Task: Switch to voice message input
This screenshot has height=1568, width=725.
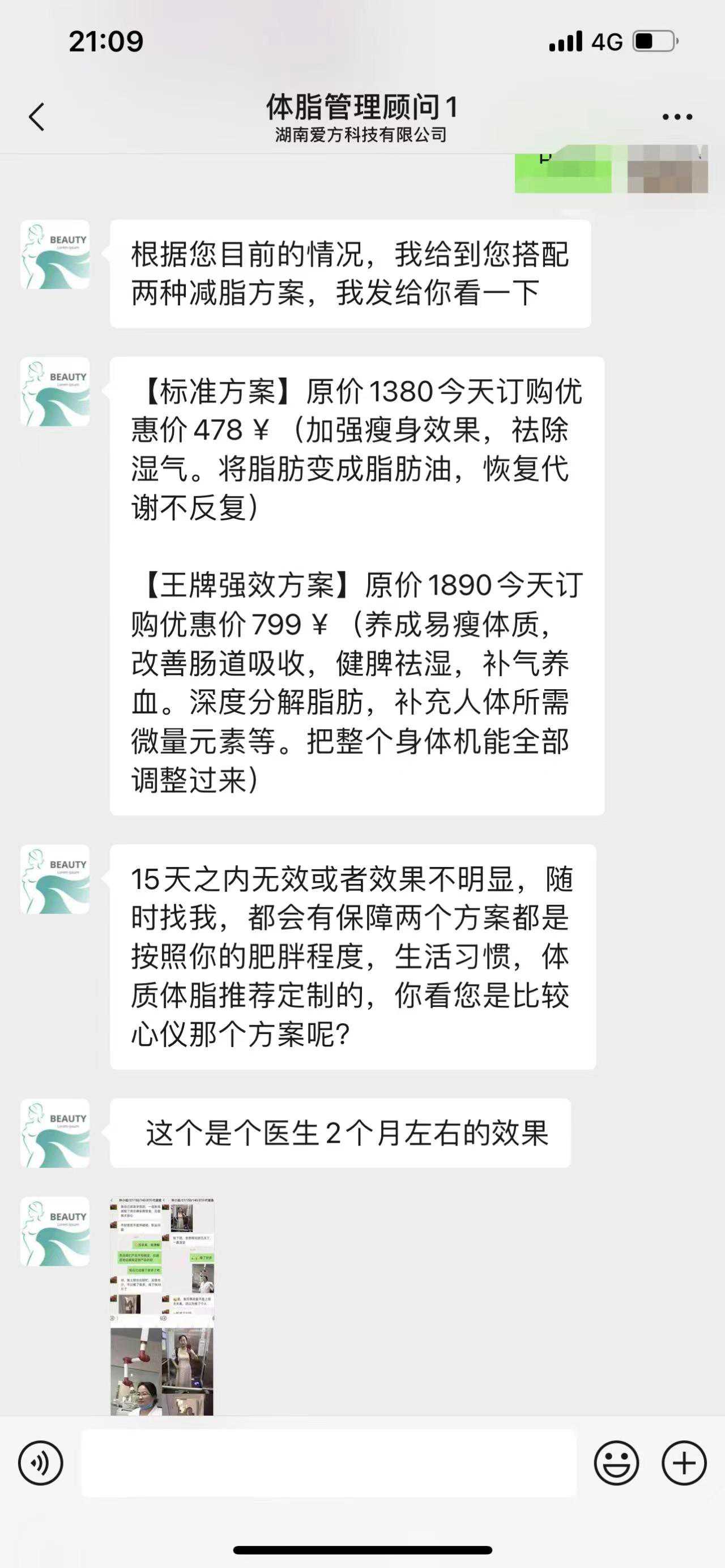Action: pyautogui.click(x=40, y=1462)
